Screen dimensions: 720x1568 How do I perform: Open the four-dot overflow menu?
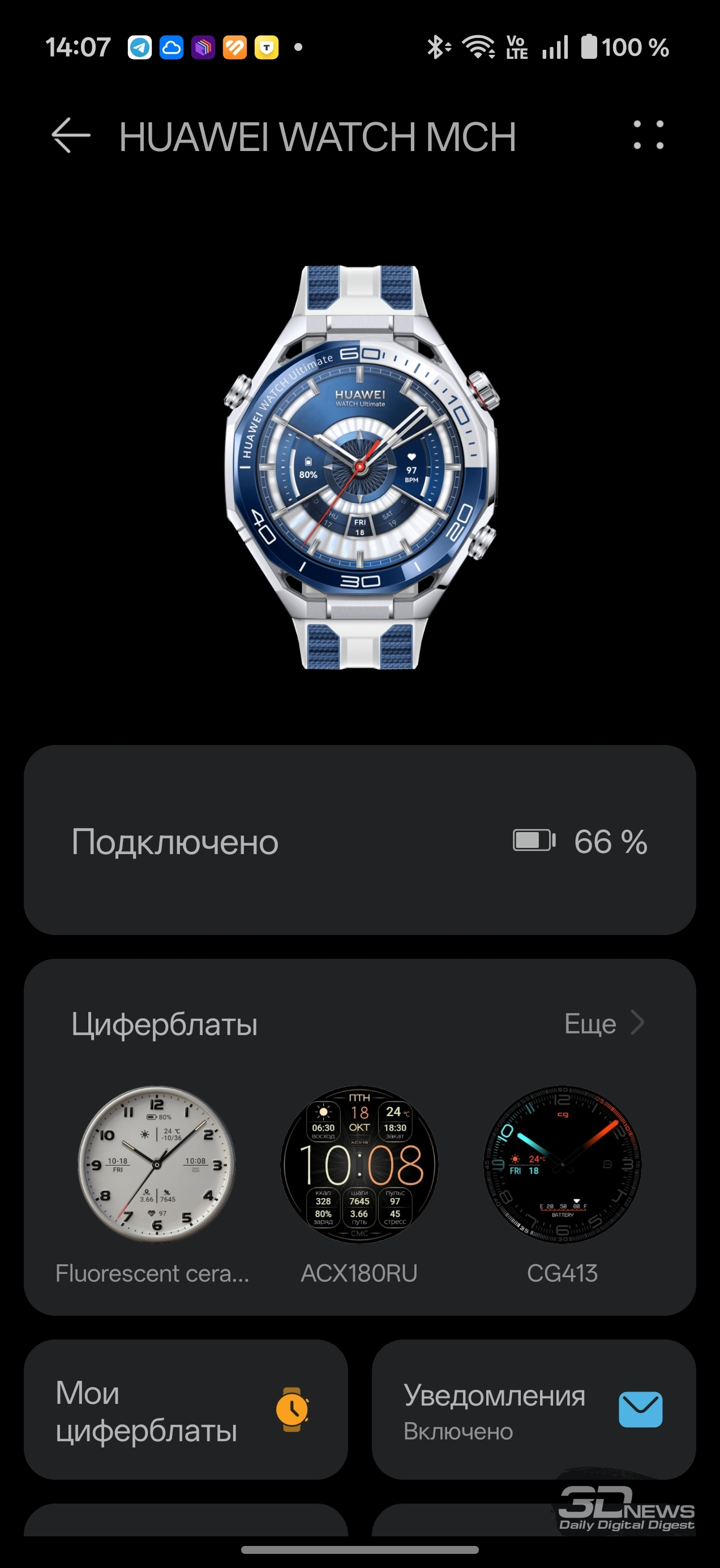[x=648, y=135]
